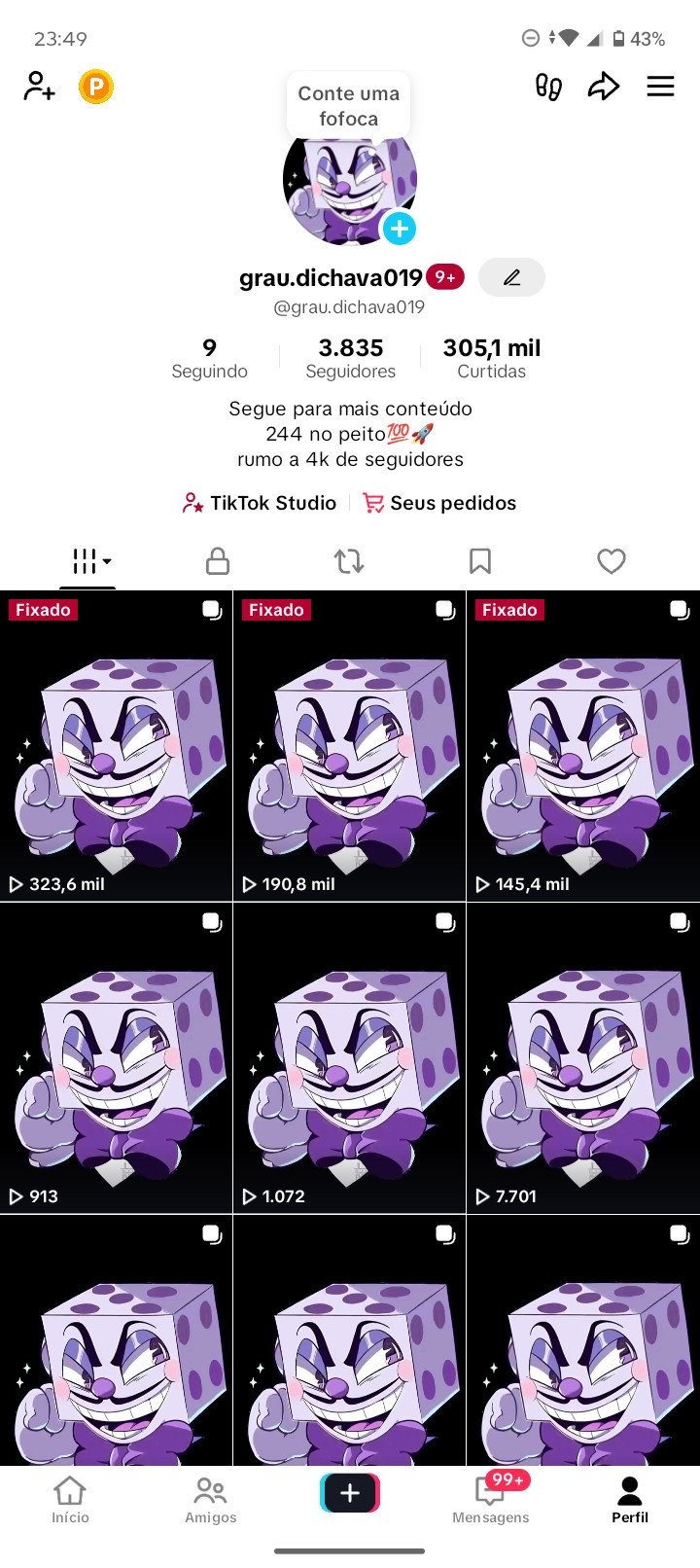700x1568 pixels.
Task: Tap the P coin rewards icon
Action: 95,86
